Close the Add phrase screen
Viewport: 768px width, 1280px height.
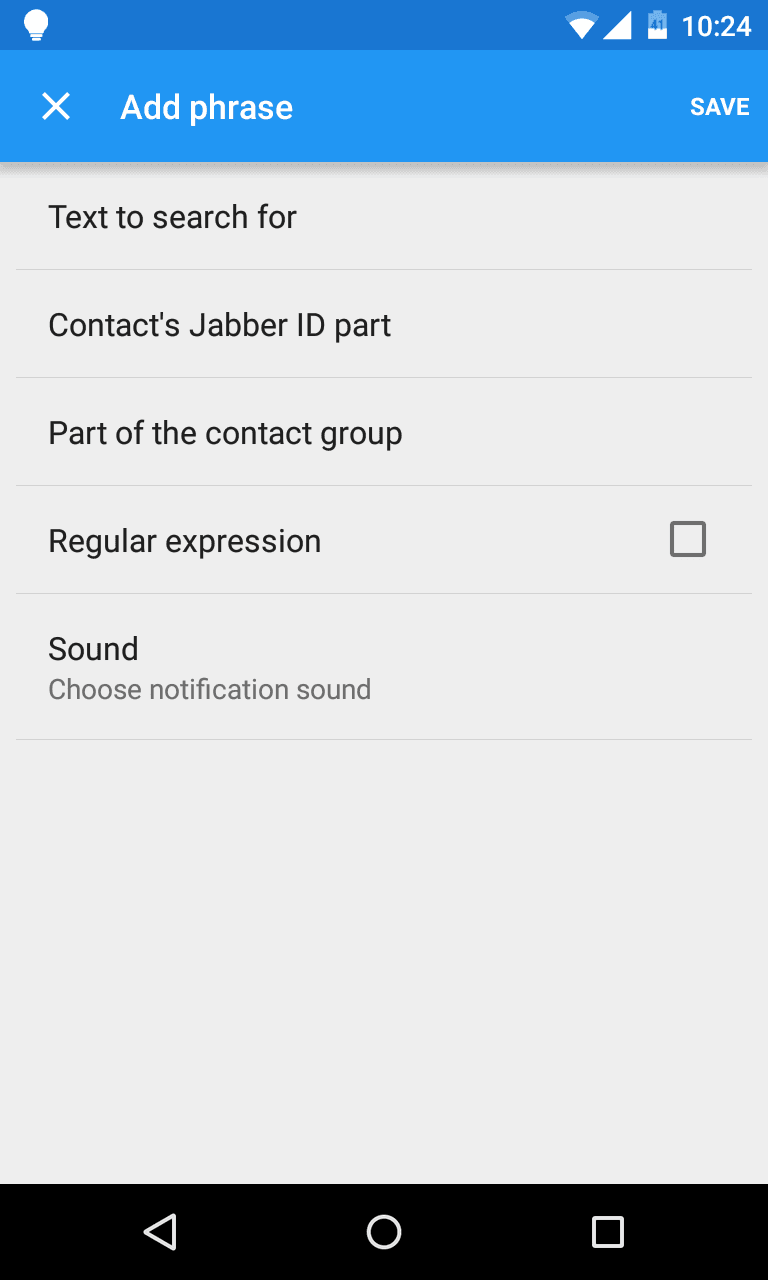(x=56, y=106)
